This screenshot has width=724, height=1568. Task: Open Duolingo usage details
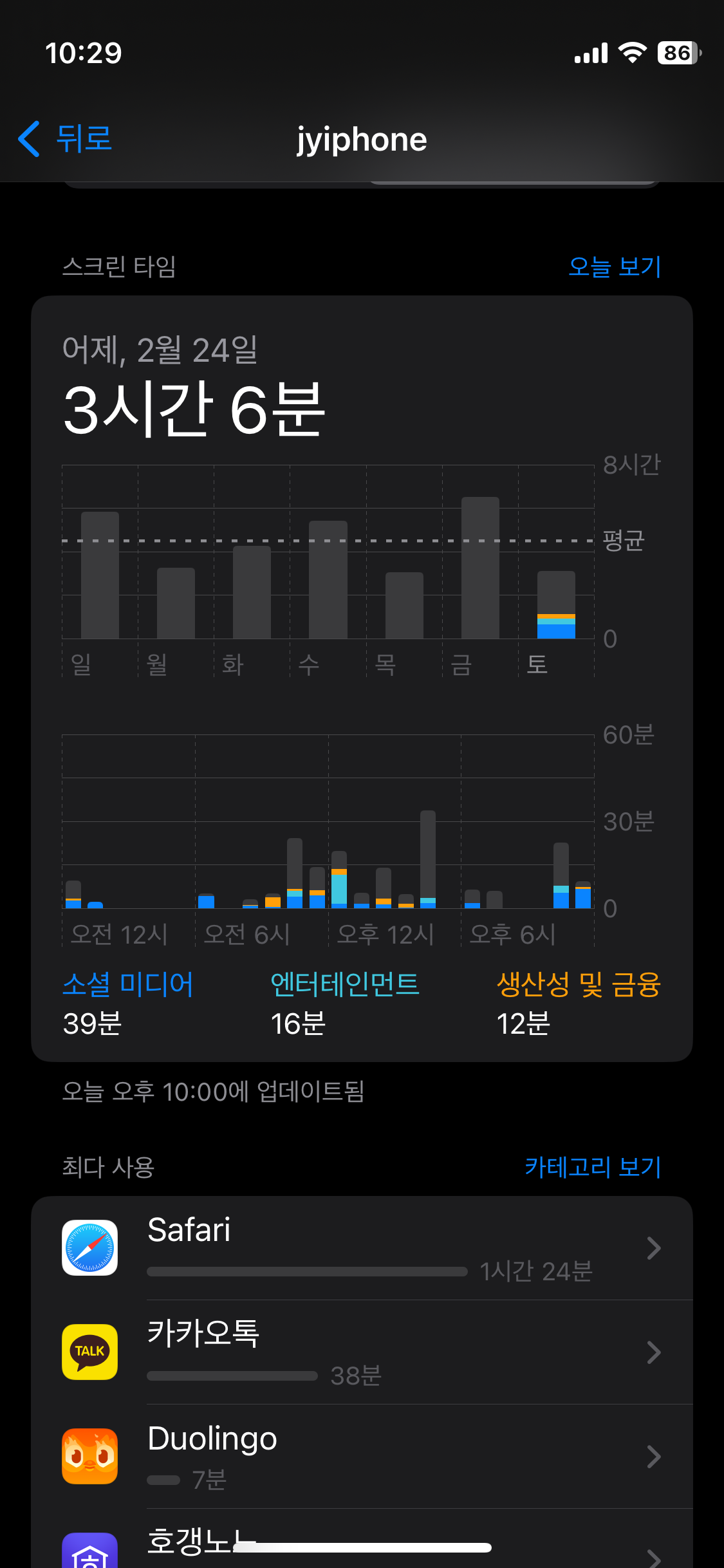pos(362,1457)
